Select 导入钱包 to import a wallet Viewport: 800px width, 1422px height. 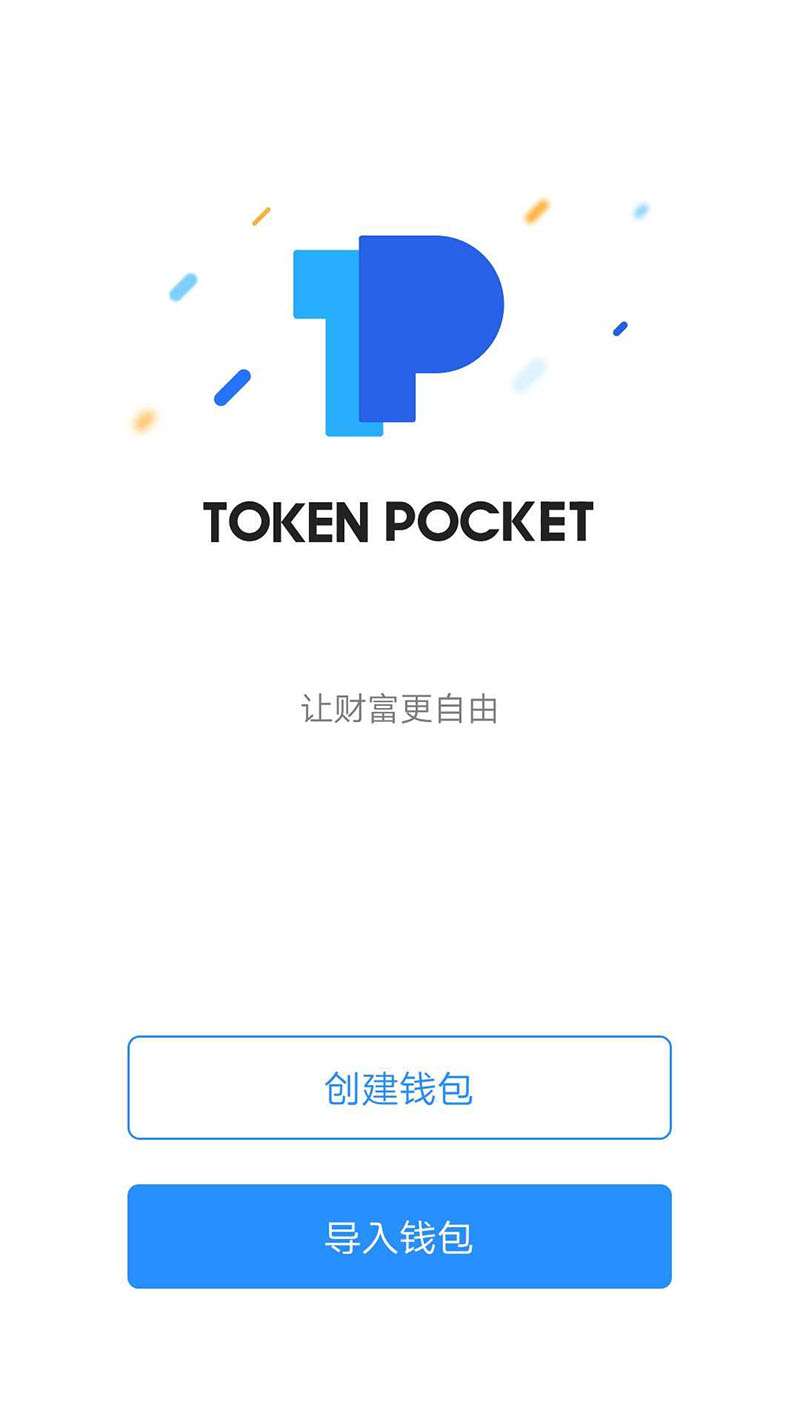399,1237
